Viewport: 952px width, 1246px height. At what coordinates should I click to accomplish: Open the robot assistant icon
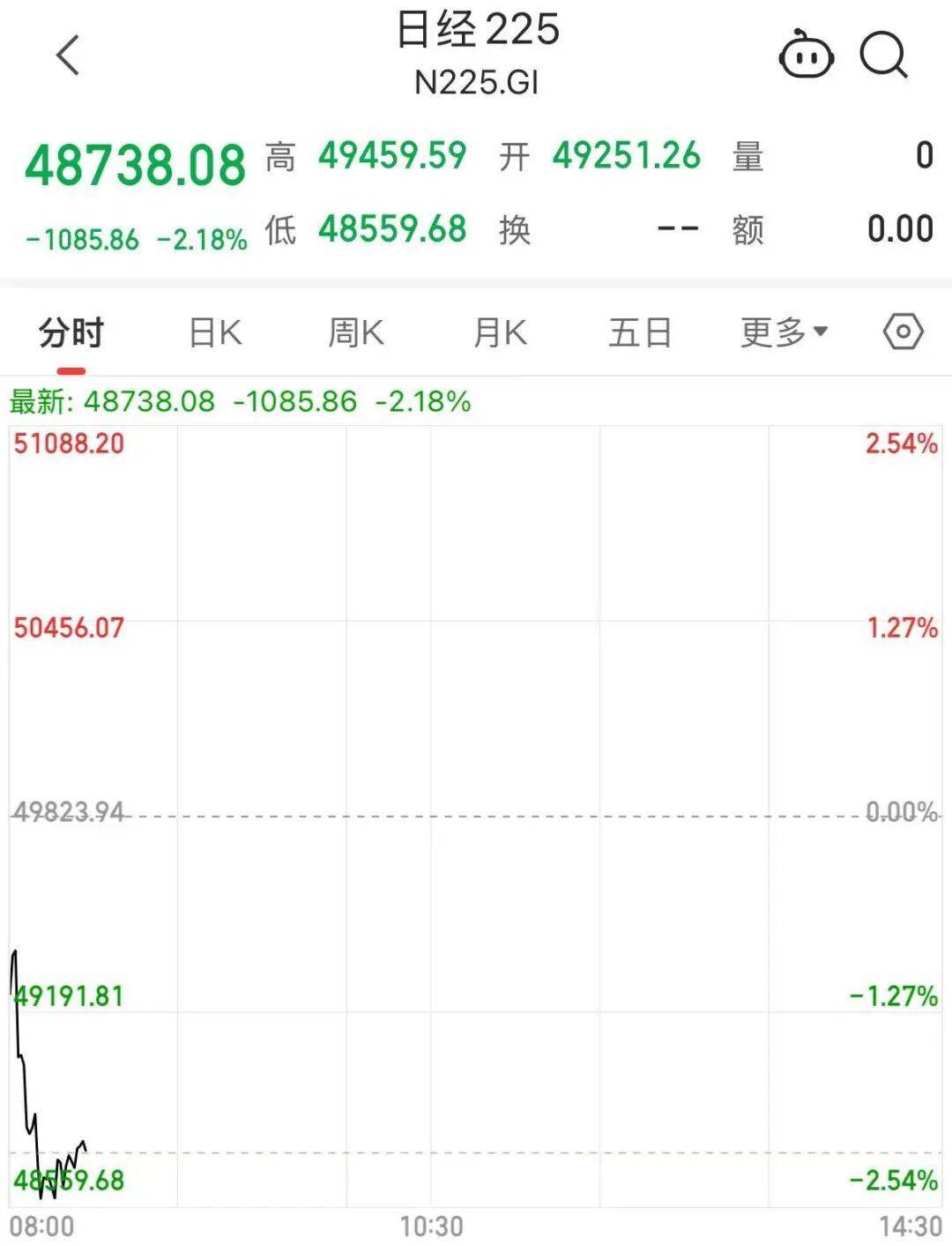806,56
